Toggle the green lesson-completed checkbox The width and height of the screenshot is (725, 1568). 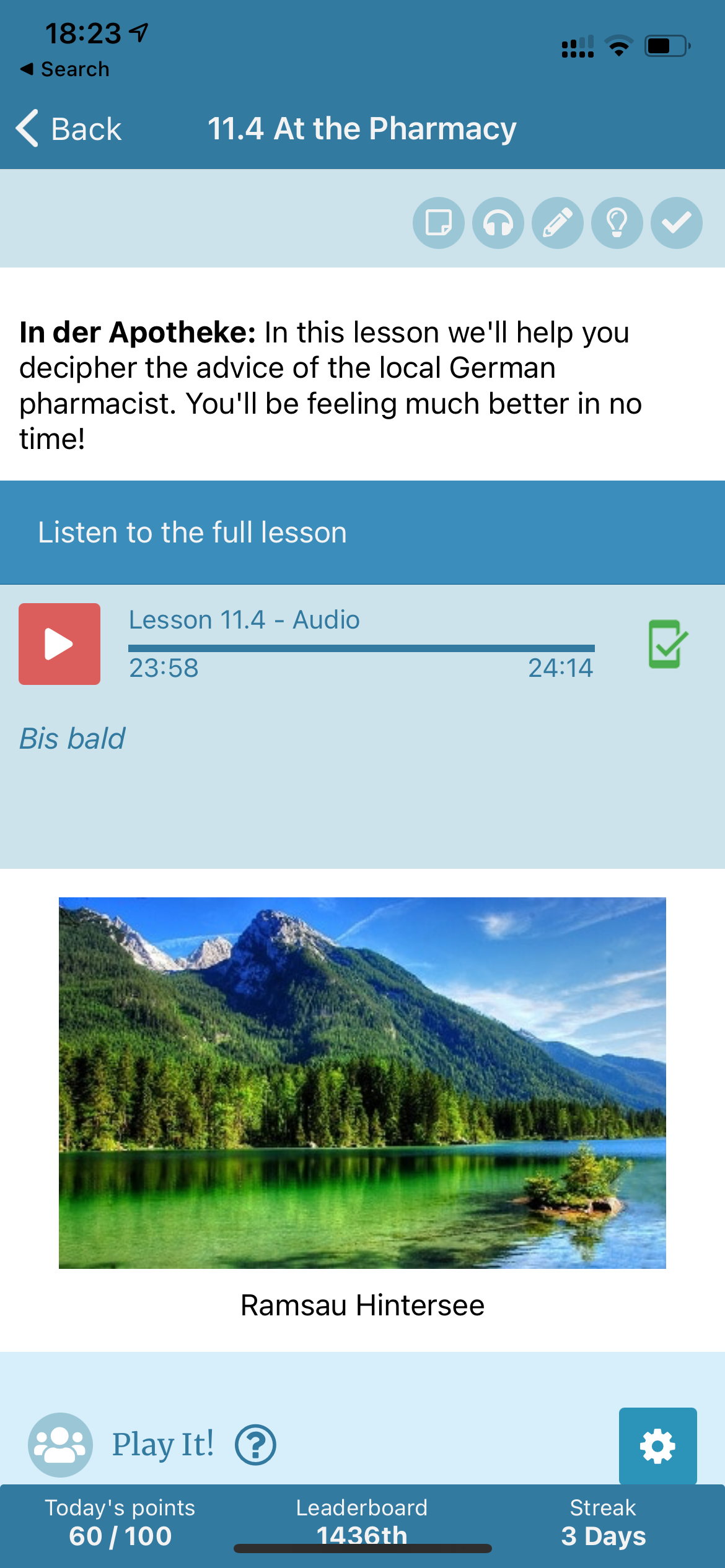667,644
